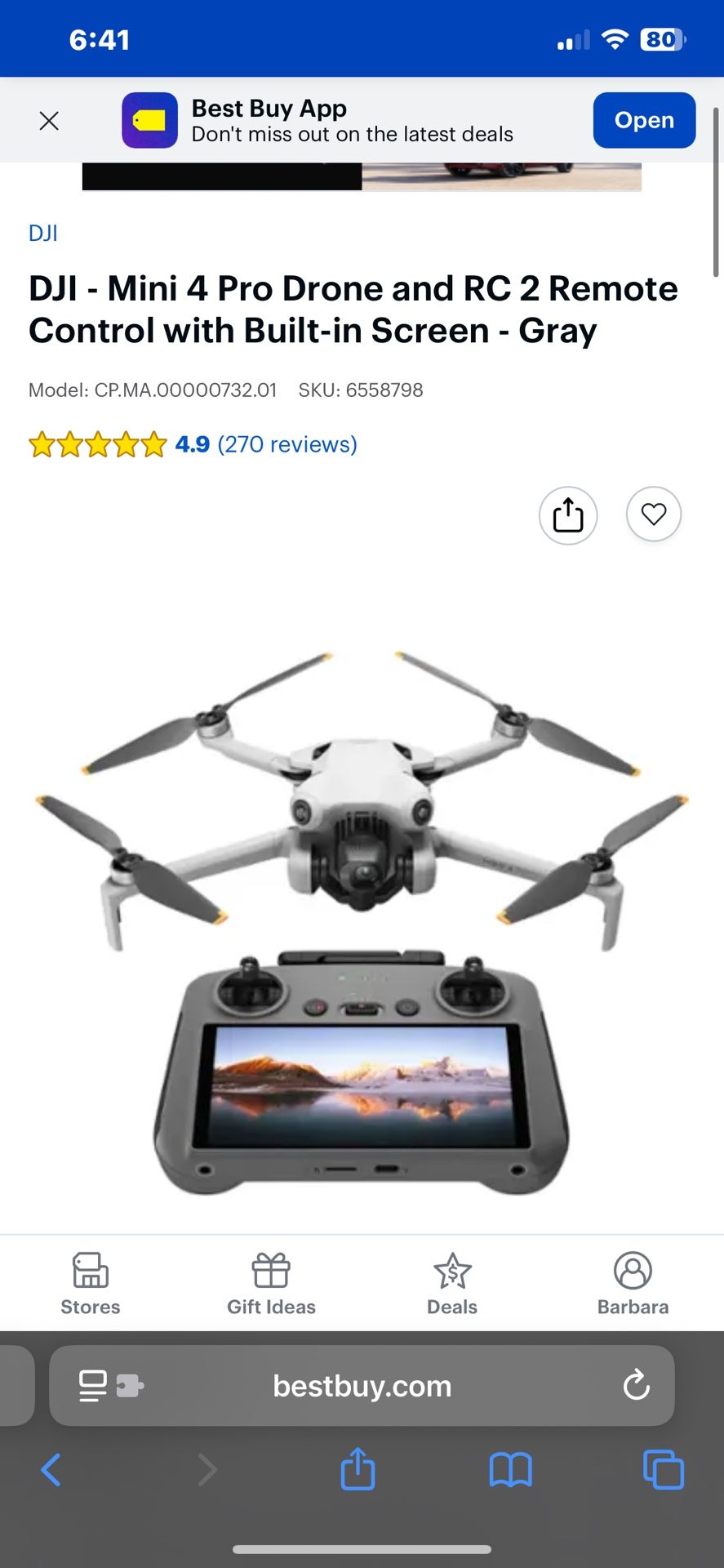Open the Deals tab
The image size is (724, 1568).
point(452,1284)
